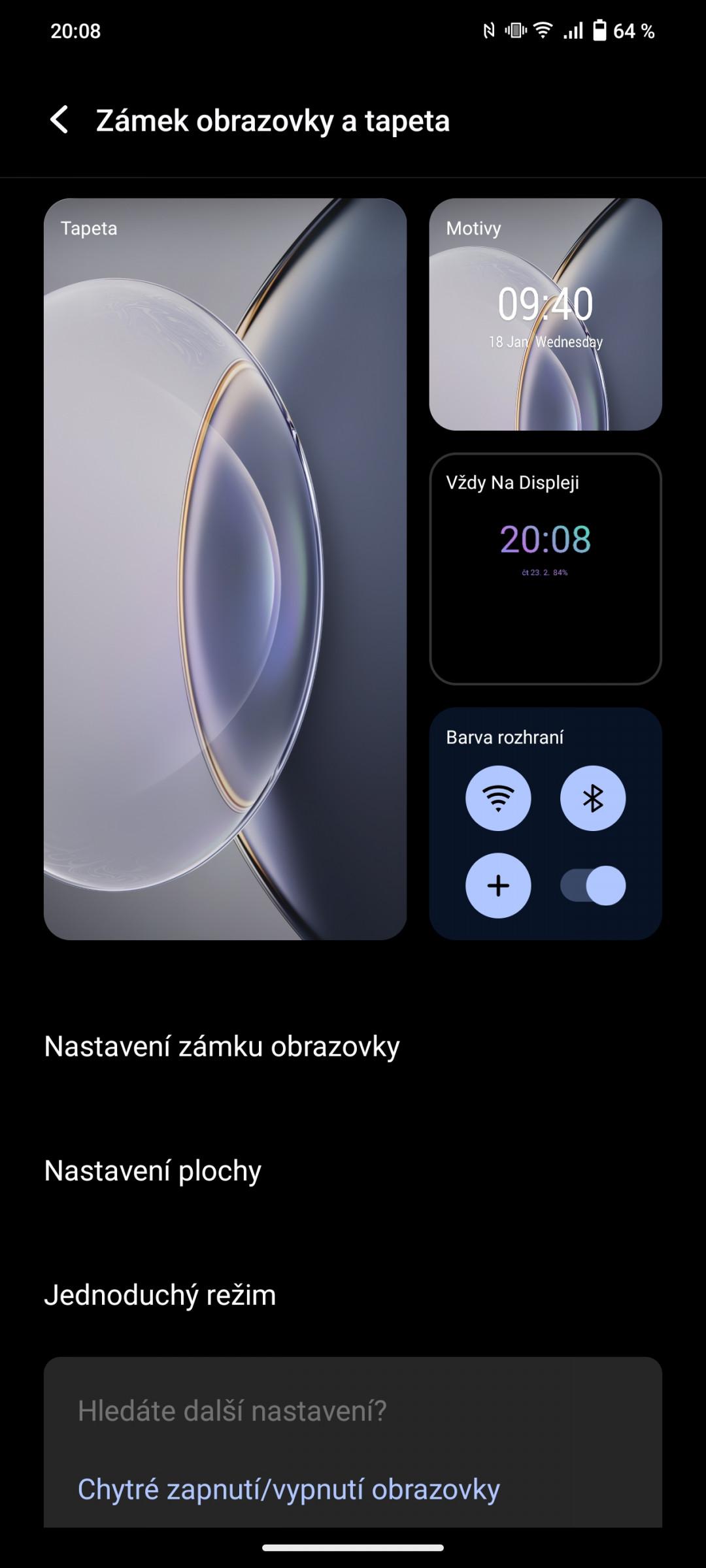Viewport: 706px width, 1568px height.
Task: Open the Tapeta wallpaper card
Action: point(225,569)
